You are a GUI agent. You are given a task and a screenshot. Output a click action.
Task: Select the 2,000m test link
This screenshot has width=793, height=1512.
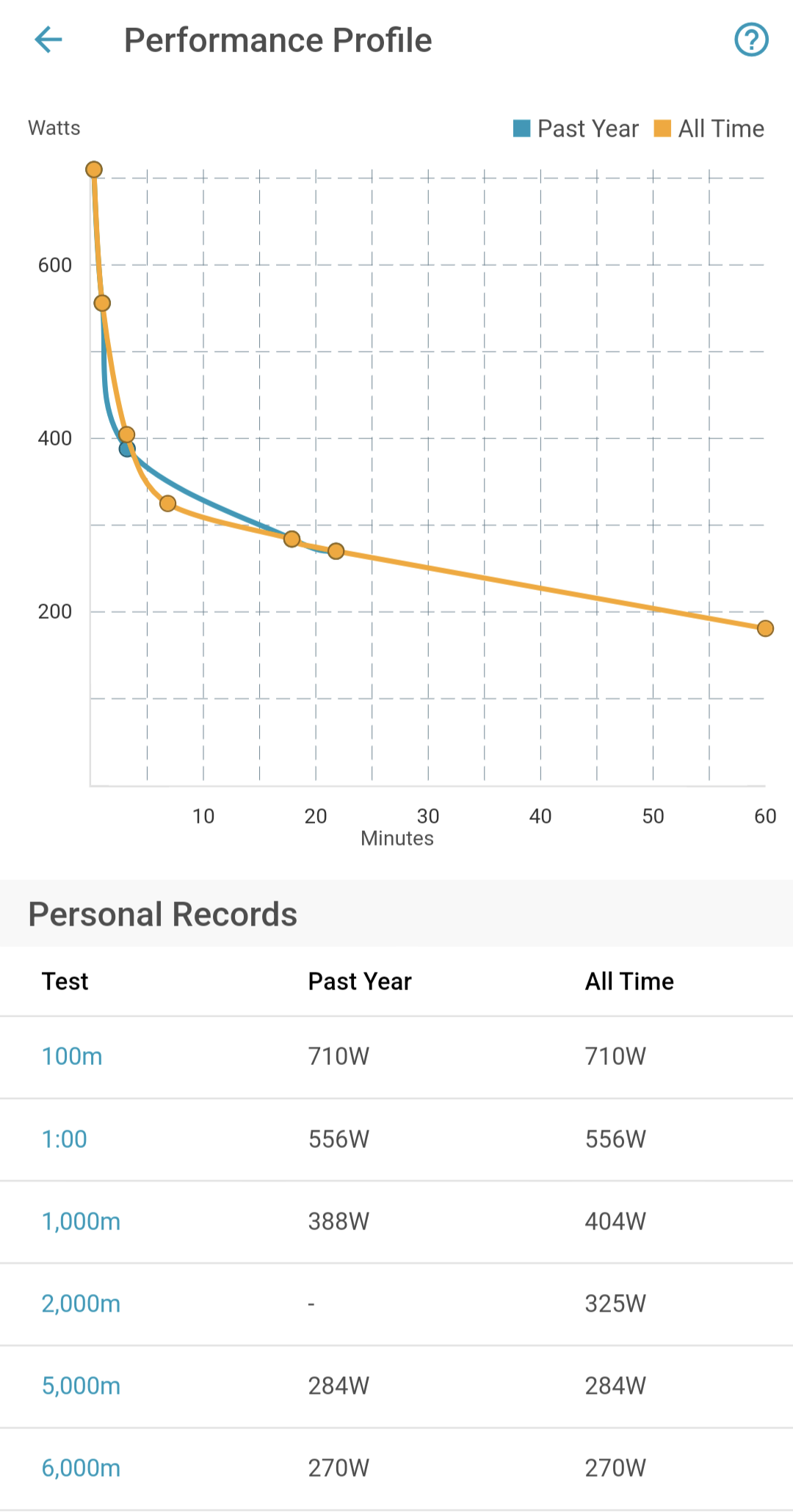coord(81,1304)
